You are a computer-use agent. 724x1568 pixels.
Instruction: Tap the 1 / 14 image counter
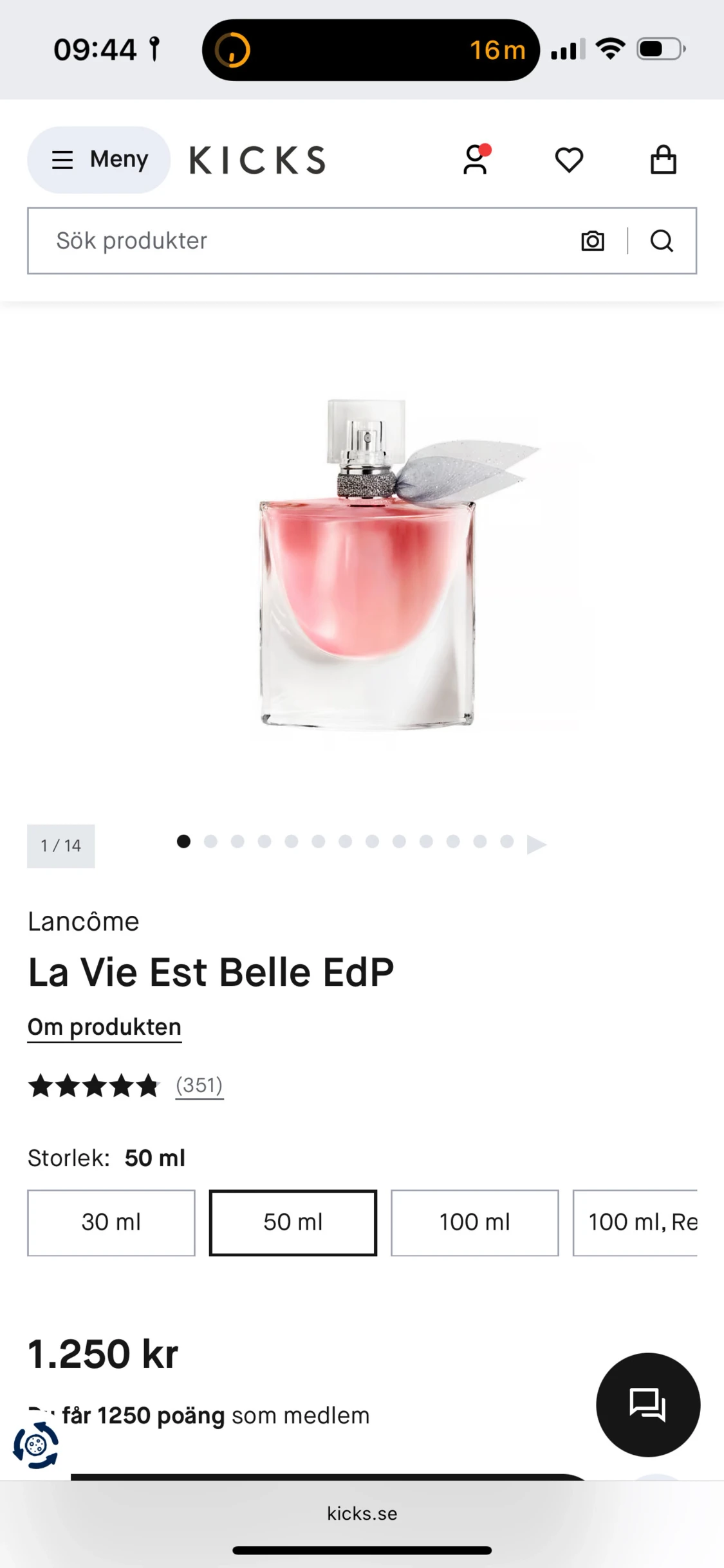click(x=61, y=846)
